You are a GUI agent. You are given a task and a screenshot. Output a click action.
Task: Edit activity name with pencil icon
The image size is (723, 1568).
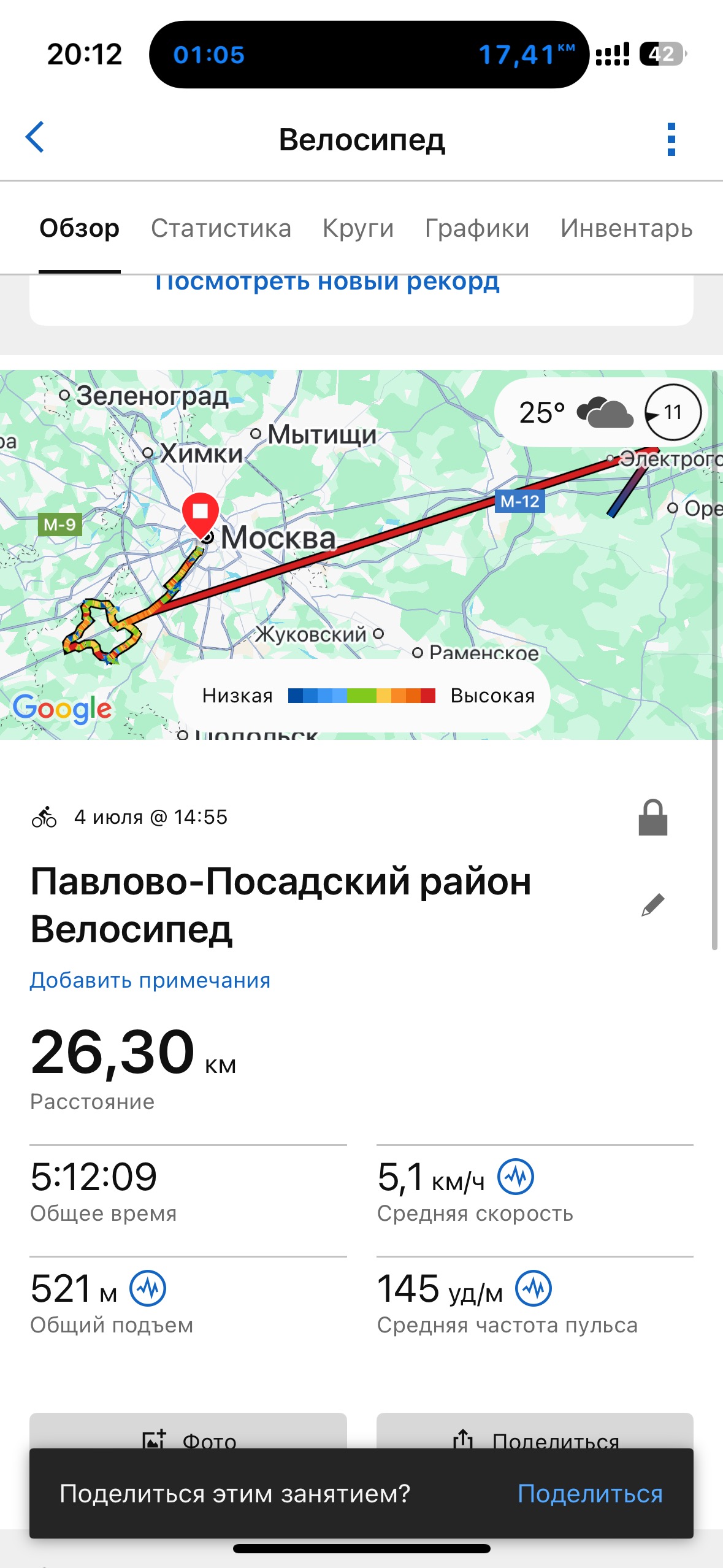coord(652,905)
